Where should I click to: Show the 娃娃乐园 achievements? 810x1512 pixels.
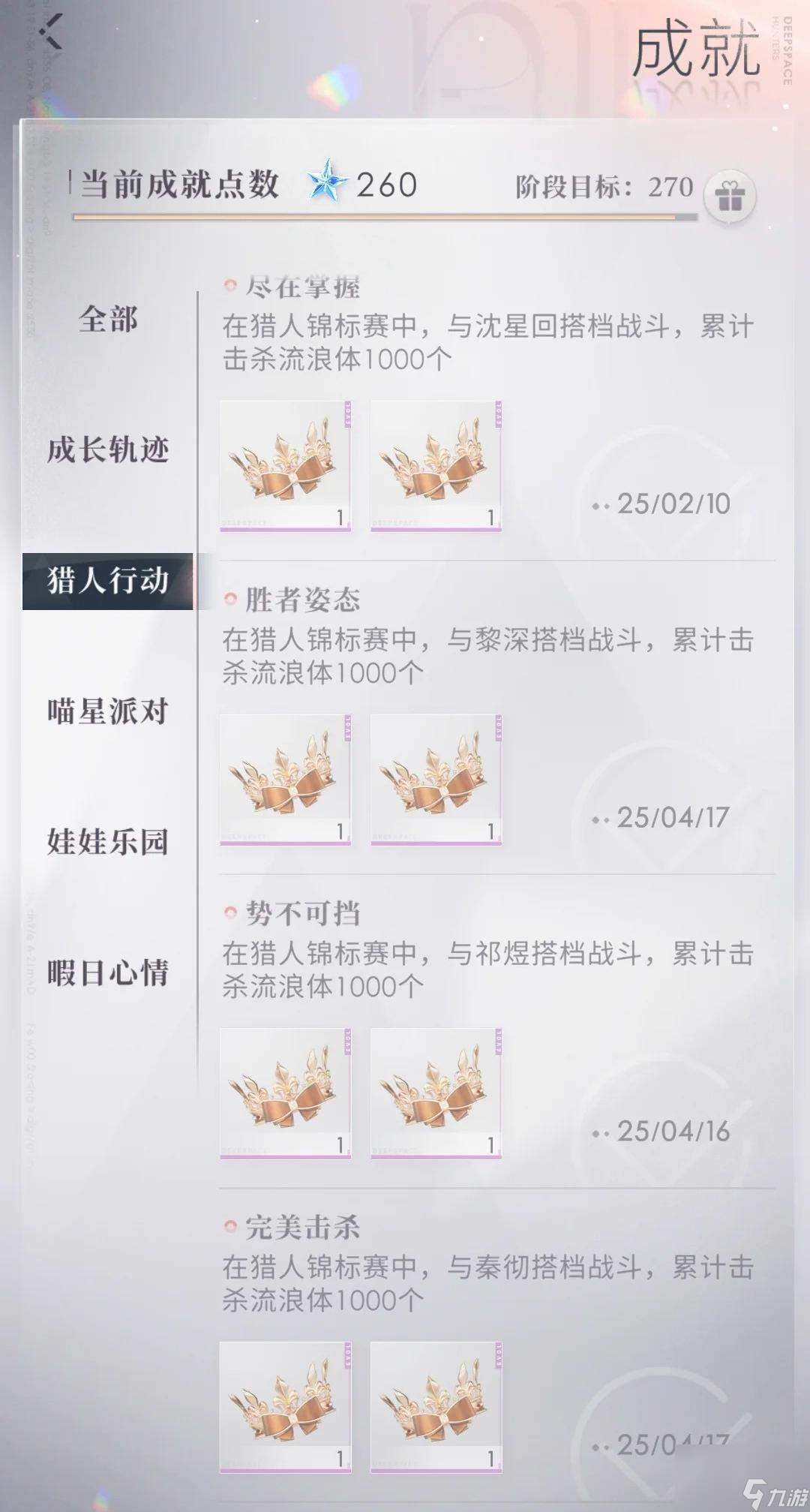tap(108, 842)
